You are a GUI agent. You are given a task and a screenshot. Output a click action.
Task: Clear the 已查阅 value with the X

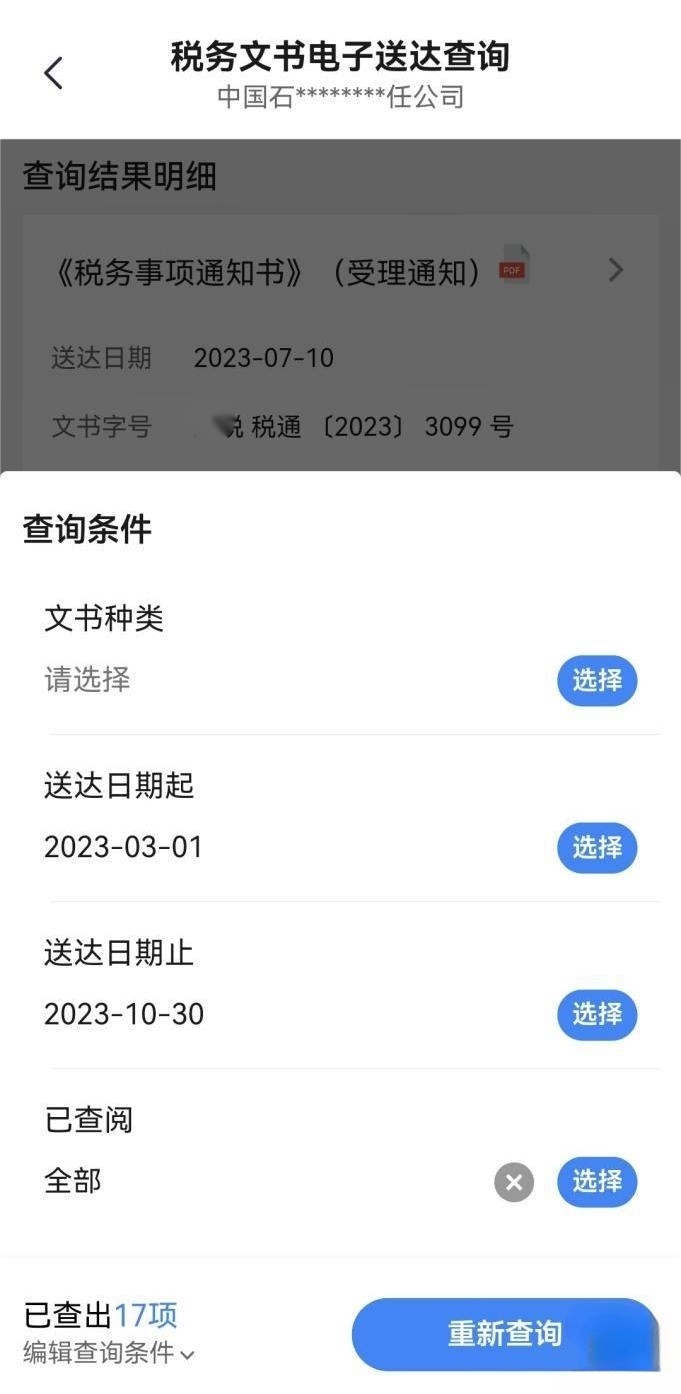(514, 1183)
